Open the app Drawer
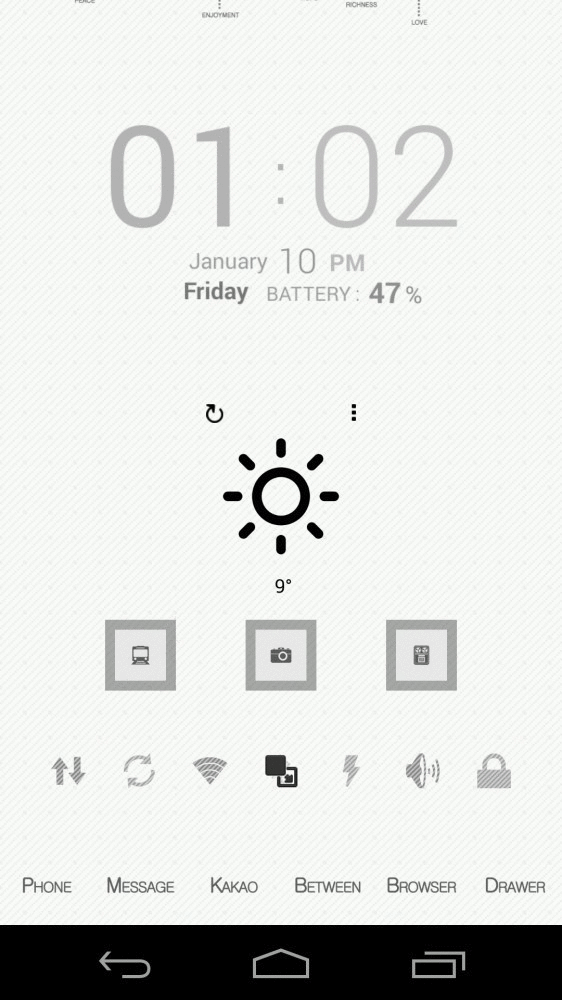This screenshot has height=1000, width=562. tap(515, 886)
